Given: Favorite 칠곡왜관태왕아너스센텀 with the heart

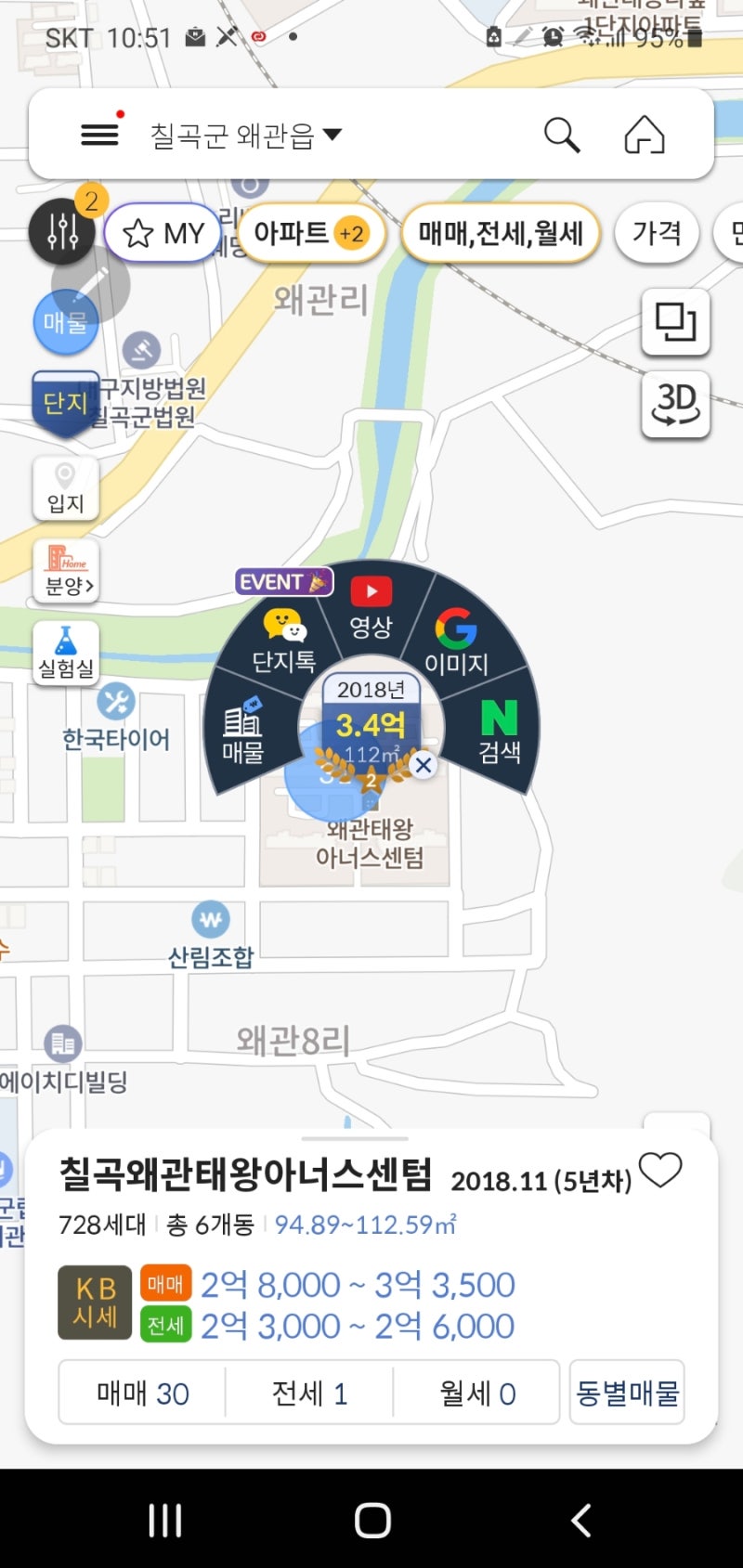Looking at the screenshot, I should [661, 1170].
